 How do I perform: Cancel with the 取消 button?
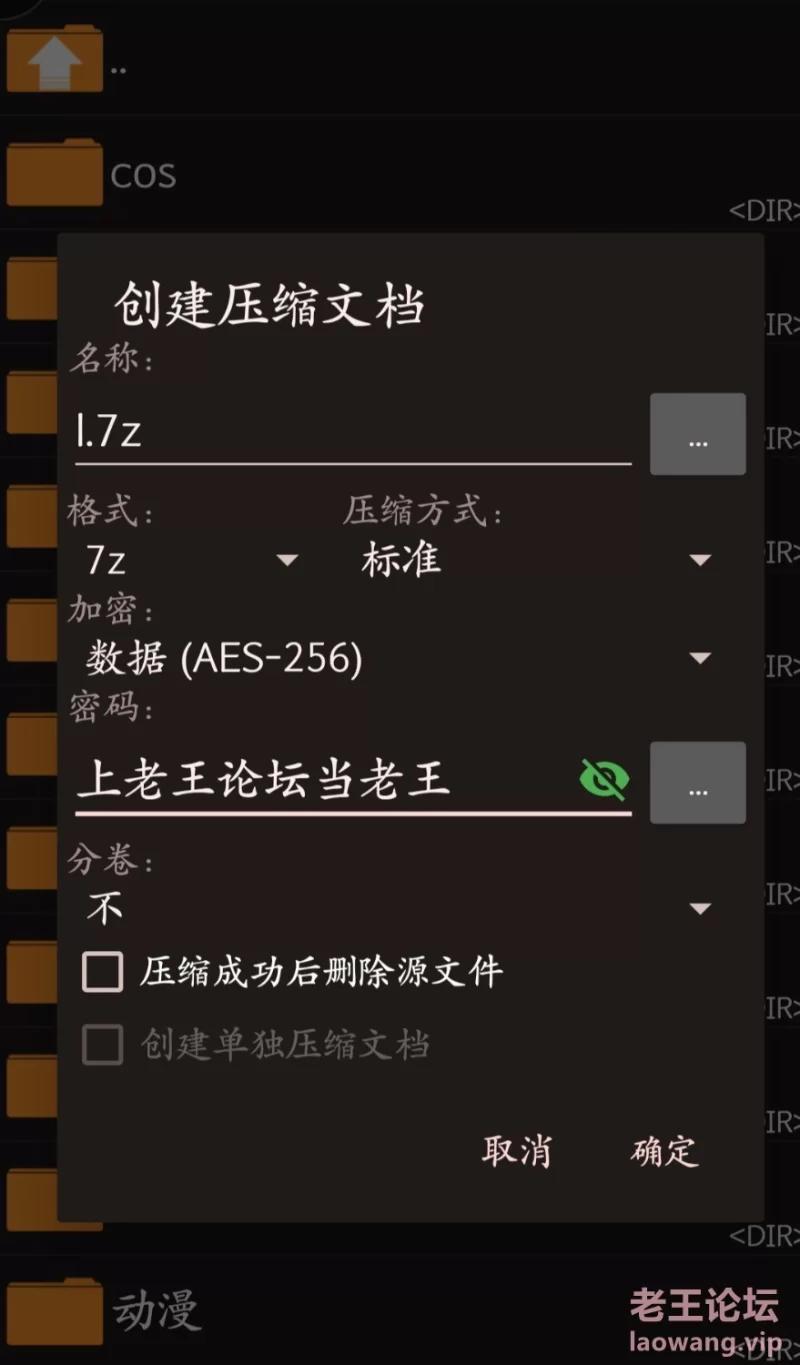(516, 1151)
